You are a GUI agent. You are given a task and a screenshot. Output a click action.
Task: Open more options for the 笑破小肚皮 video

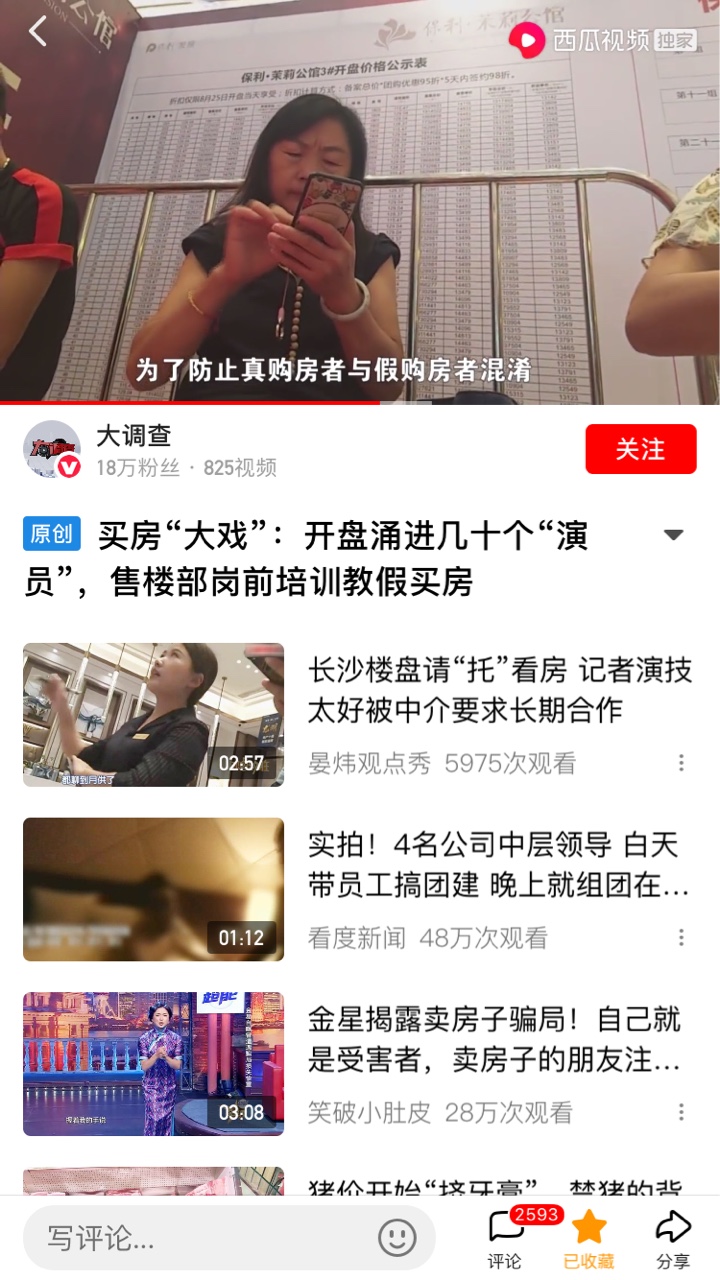(x=681, y=1112)
